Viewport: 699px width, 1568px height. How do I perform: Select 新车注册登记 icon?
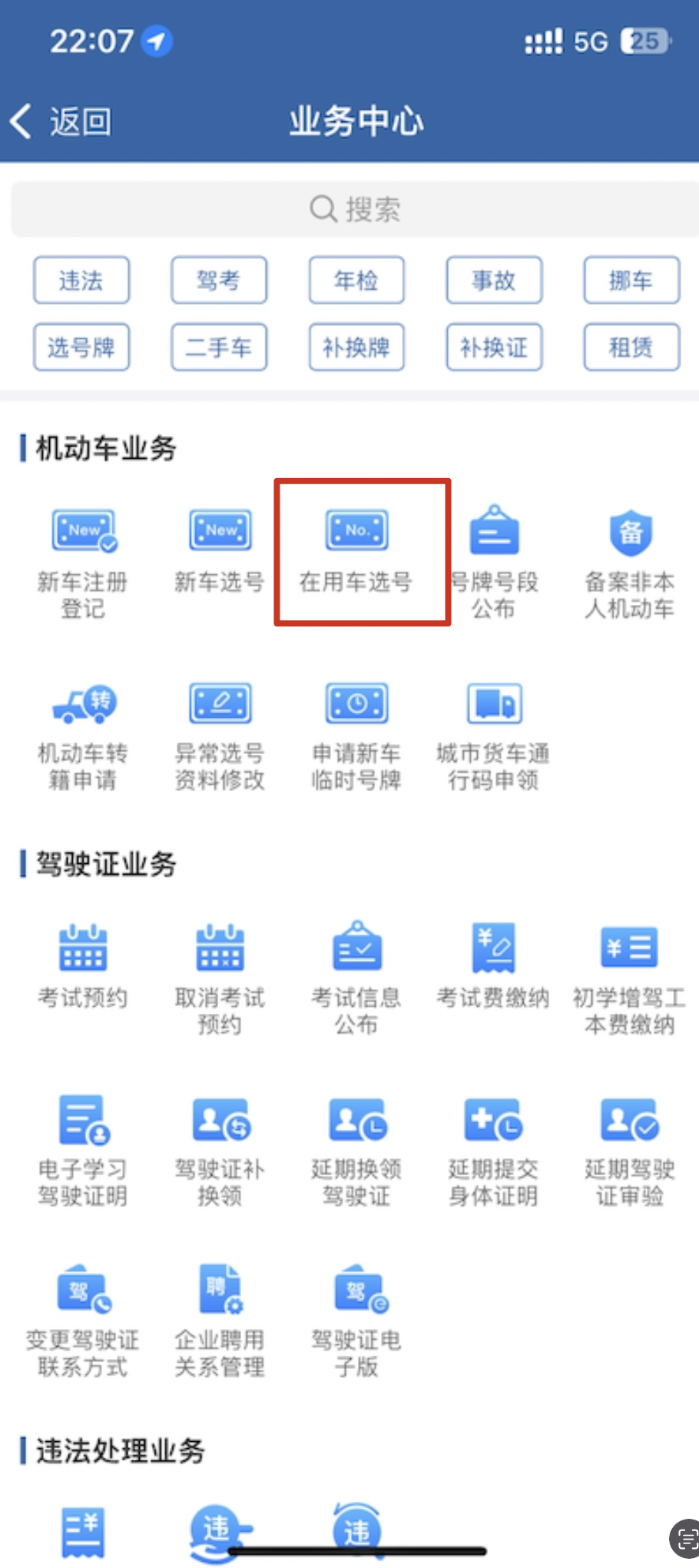click(x=82, y=550)
